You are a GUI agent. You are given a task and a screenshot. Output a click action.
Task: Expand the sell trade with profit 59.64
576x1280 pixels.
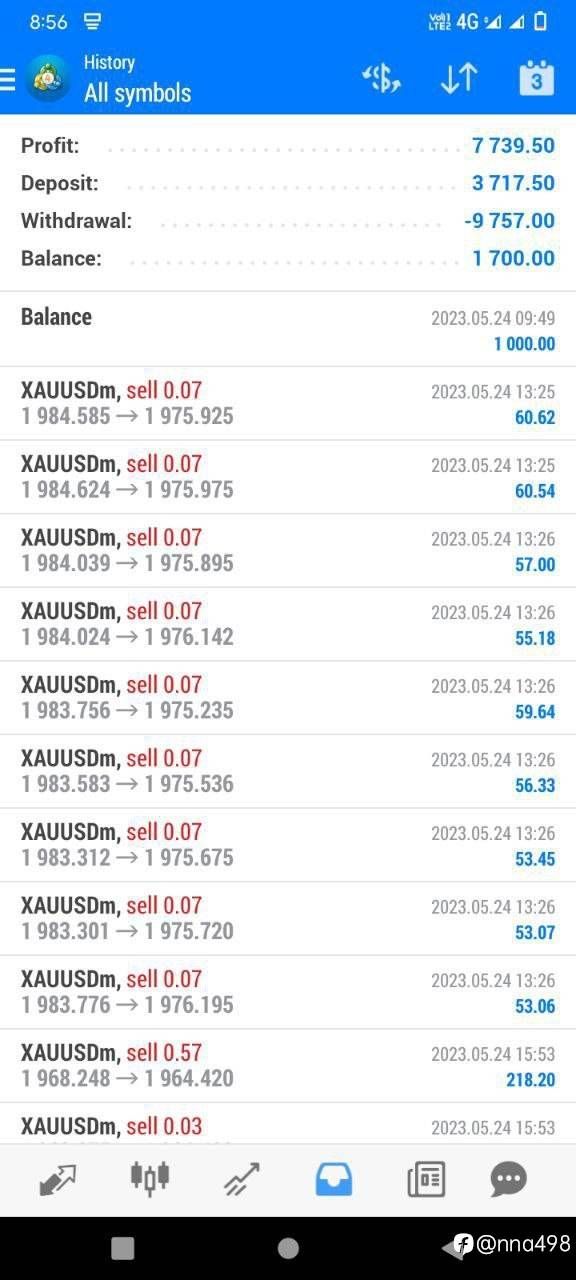(x=288, y=698)
